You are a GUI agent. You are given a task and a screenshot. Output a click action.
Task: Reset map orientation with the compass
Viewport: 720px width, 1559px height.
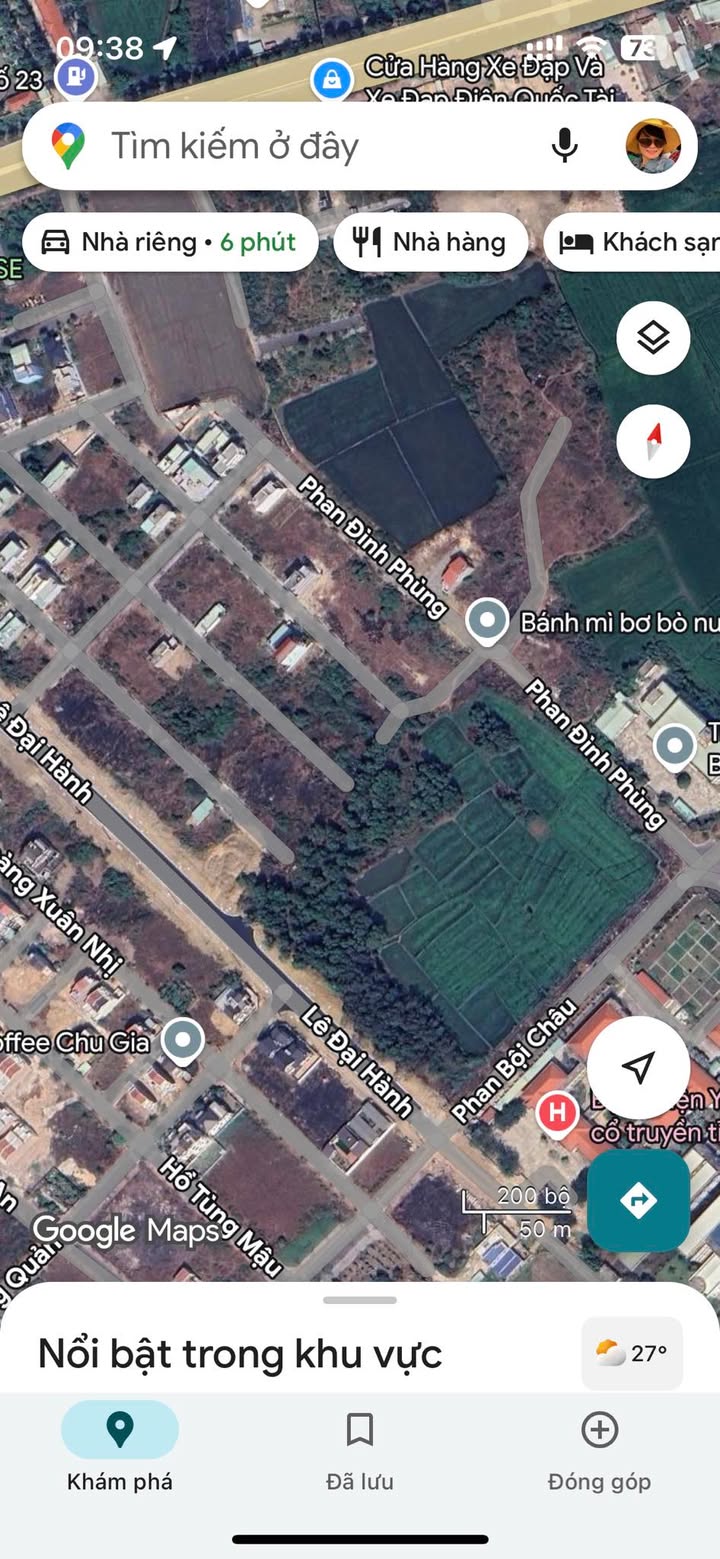pyautogui.click(x=653, y=441)
